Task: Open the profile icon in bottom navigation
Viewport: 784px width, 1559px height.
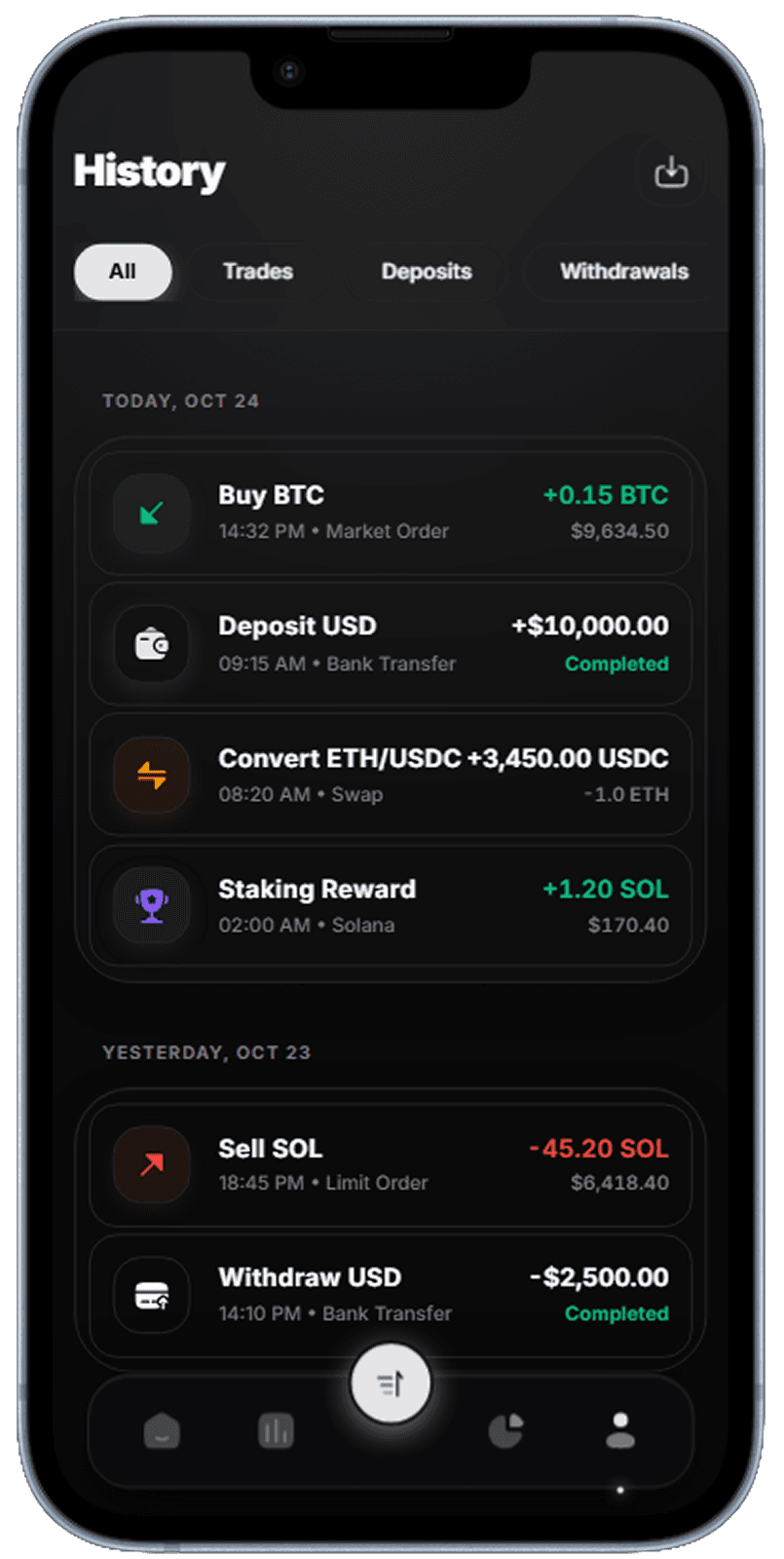Action: (620, 1430)
